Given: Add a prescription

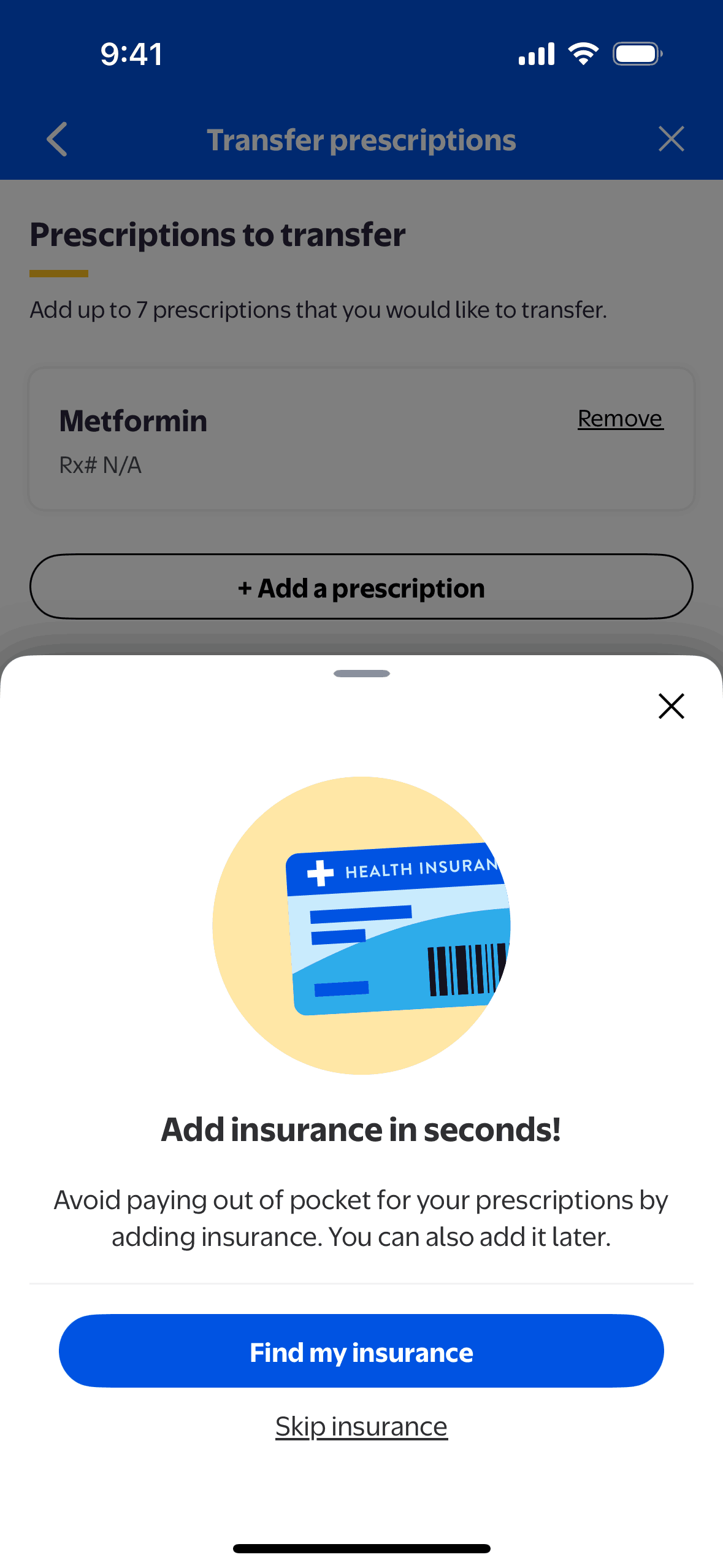Looking at the screenshot, I should [361, 587].
